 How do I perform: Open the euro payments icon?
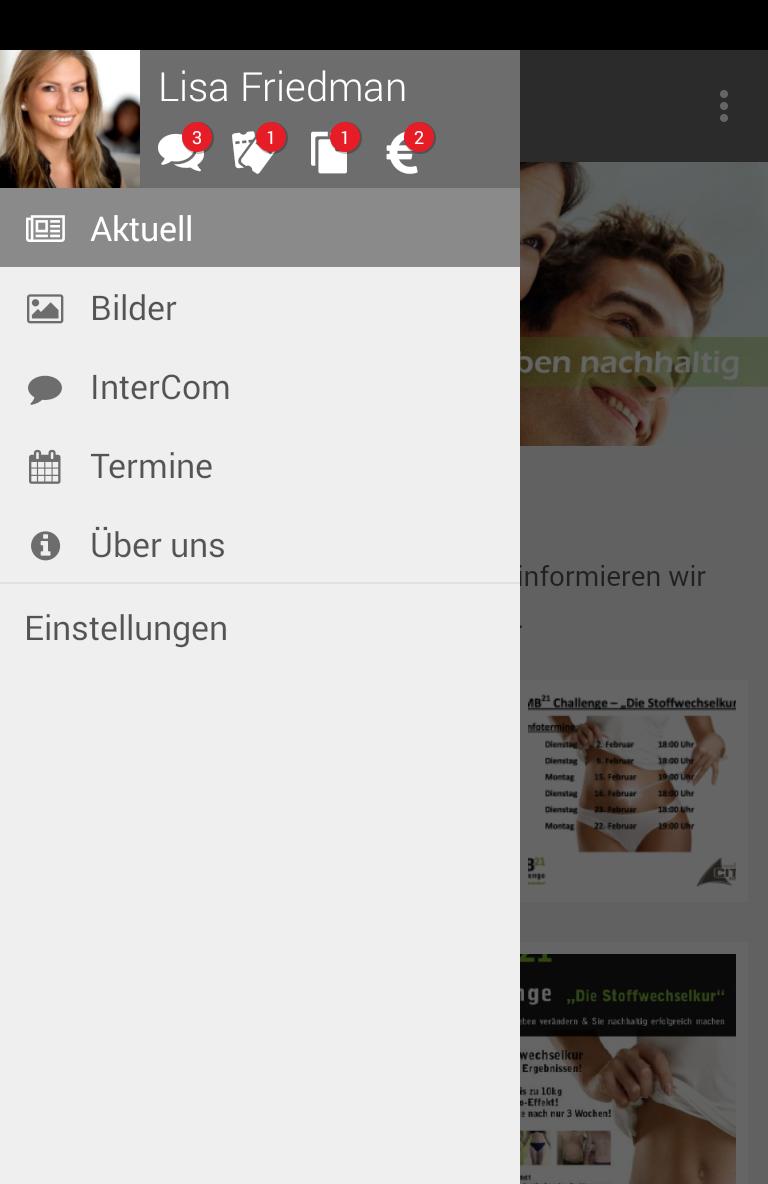[405, 153]
